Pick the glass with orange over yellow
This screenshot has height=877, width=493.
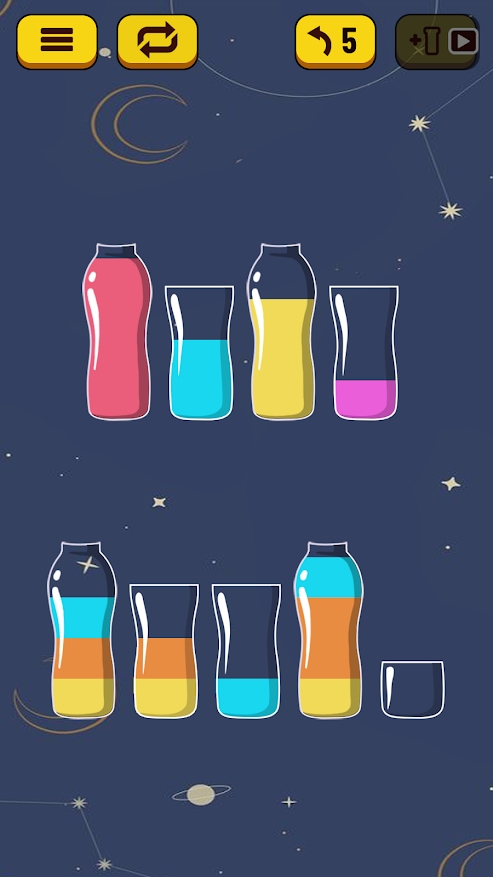click(165, 651)
